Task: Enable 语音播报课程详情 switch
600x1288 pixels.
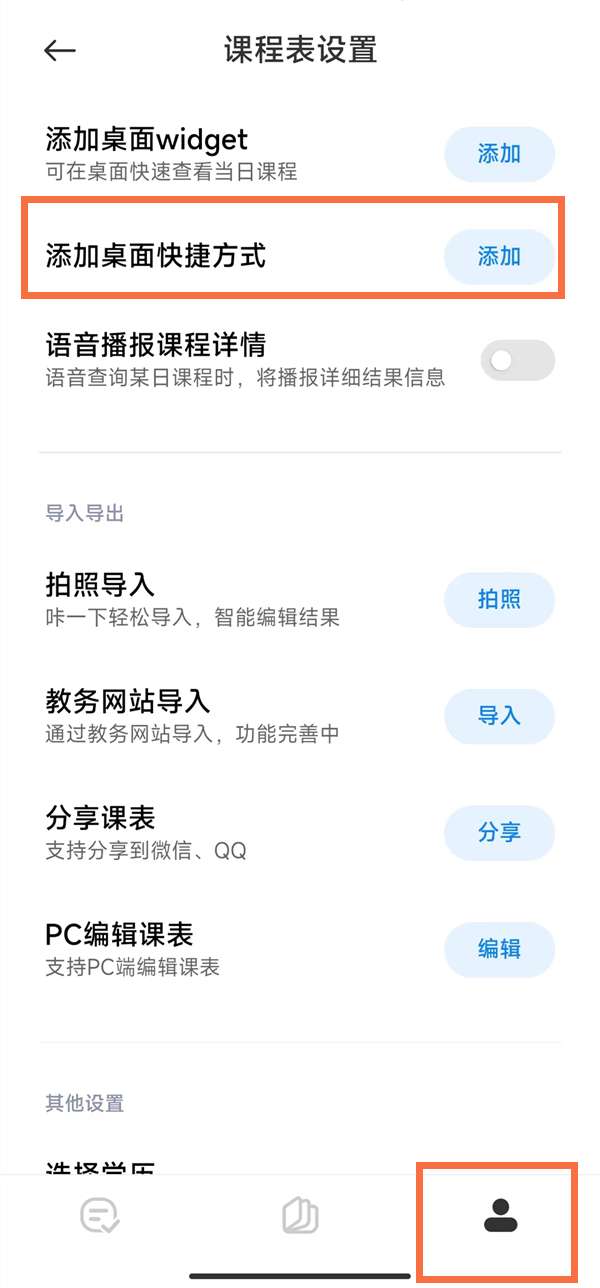Action: [517, 360]
